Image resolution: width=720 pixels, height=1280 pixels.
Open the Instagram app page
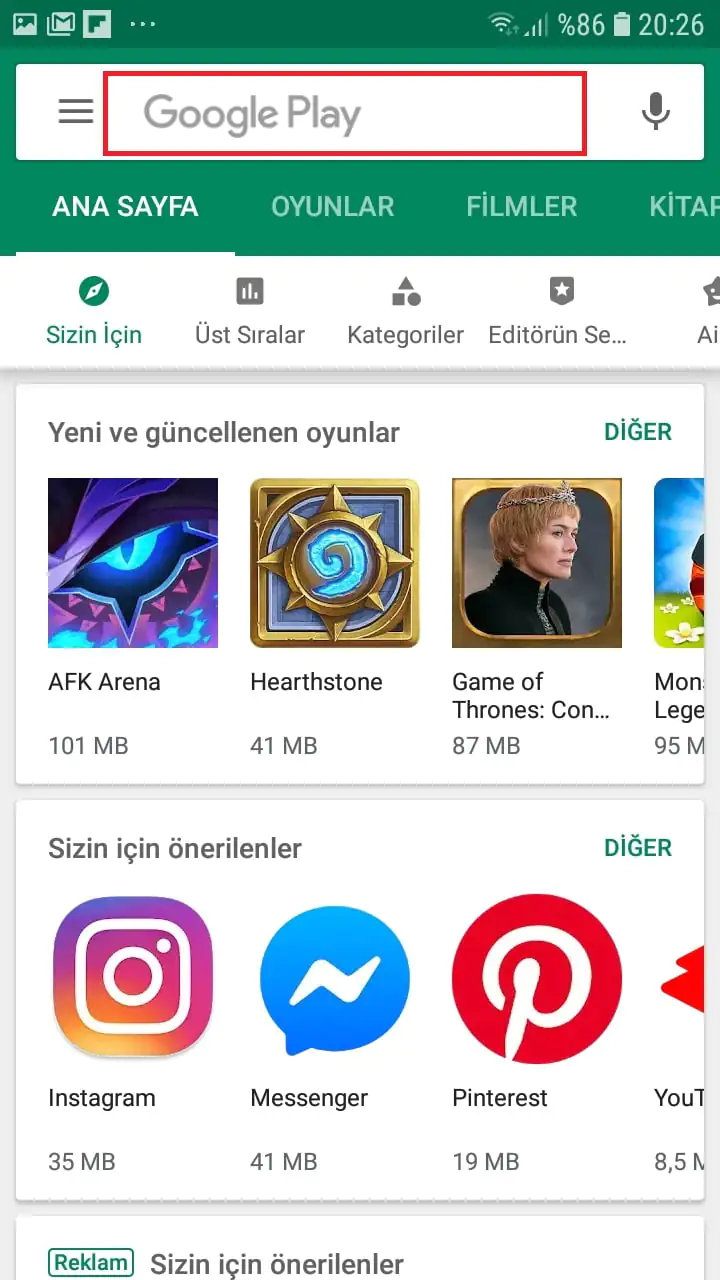tap(133, 978)
